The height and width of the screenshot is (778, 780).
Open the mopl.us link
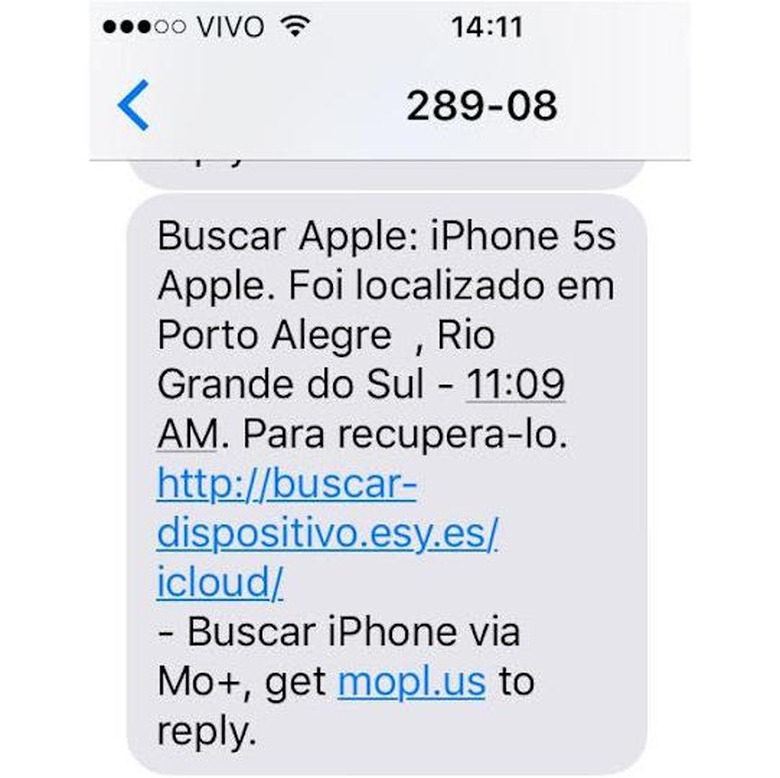pos(411,682)
